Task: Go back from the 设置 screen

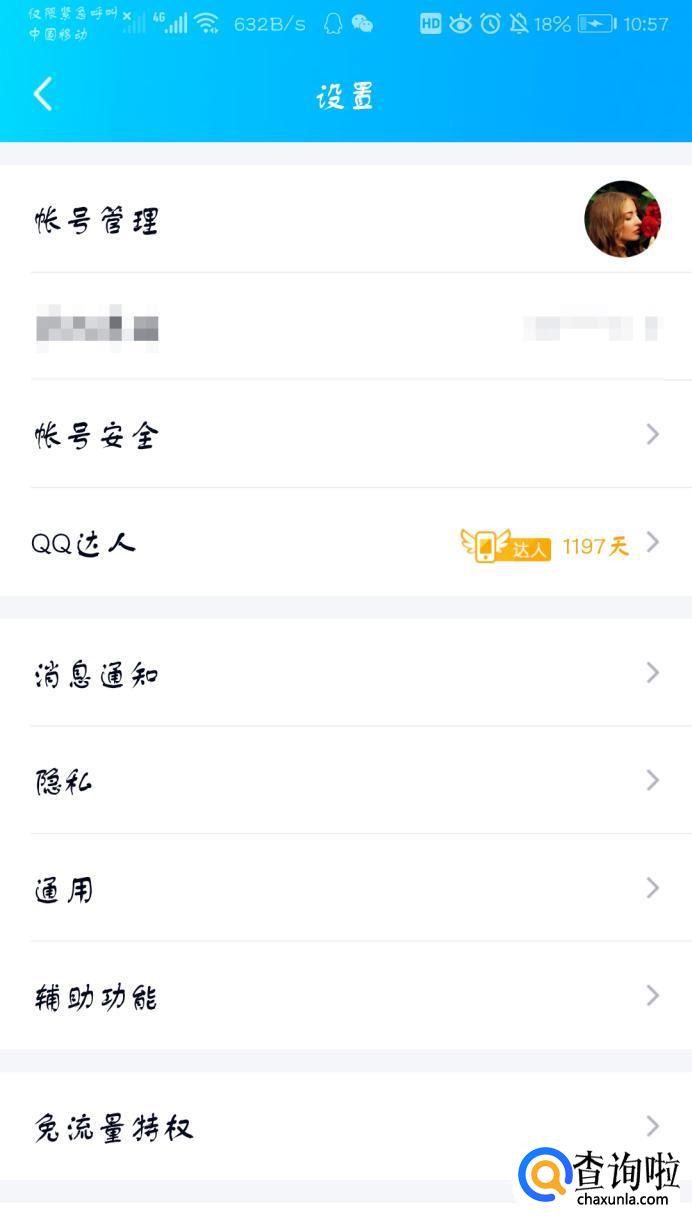Action: tap(43, 95)
